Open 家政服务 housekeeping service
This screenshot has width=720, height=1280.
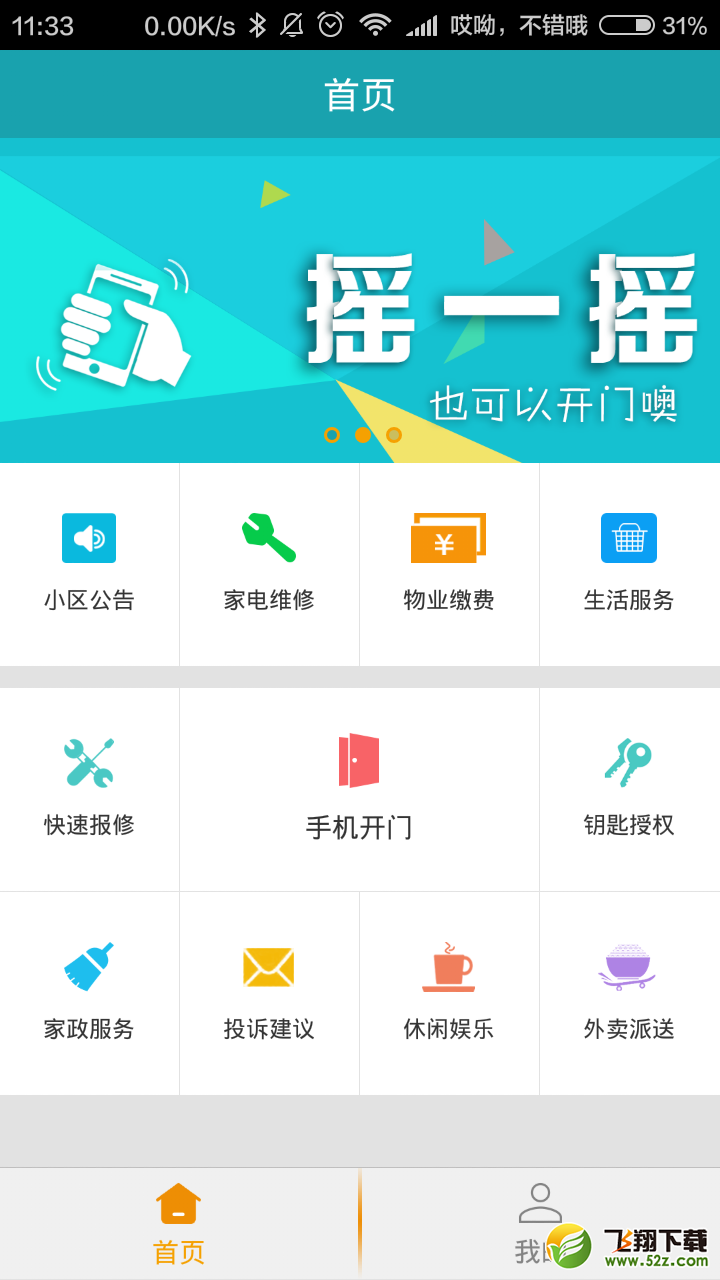(x=89, y=993)
